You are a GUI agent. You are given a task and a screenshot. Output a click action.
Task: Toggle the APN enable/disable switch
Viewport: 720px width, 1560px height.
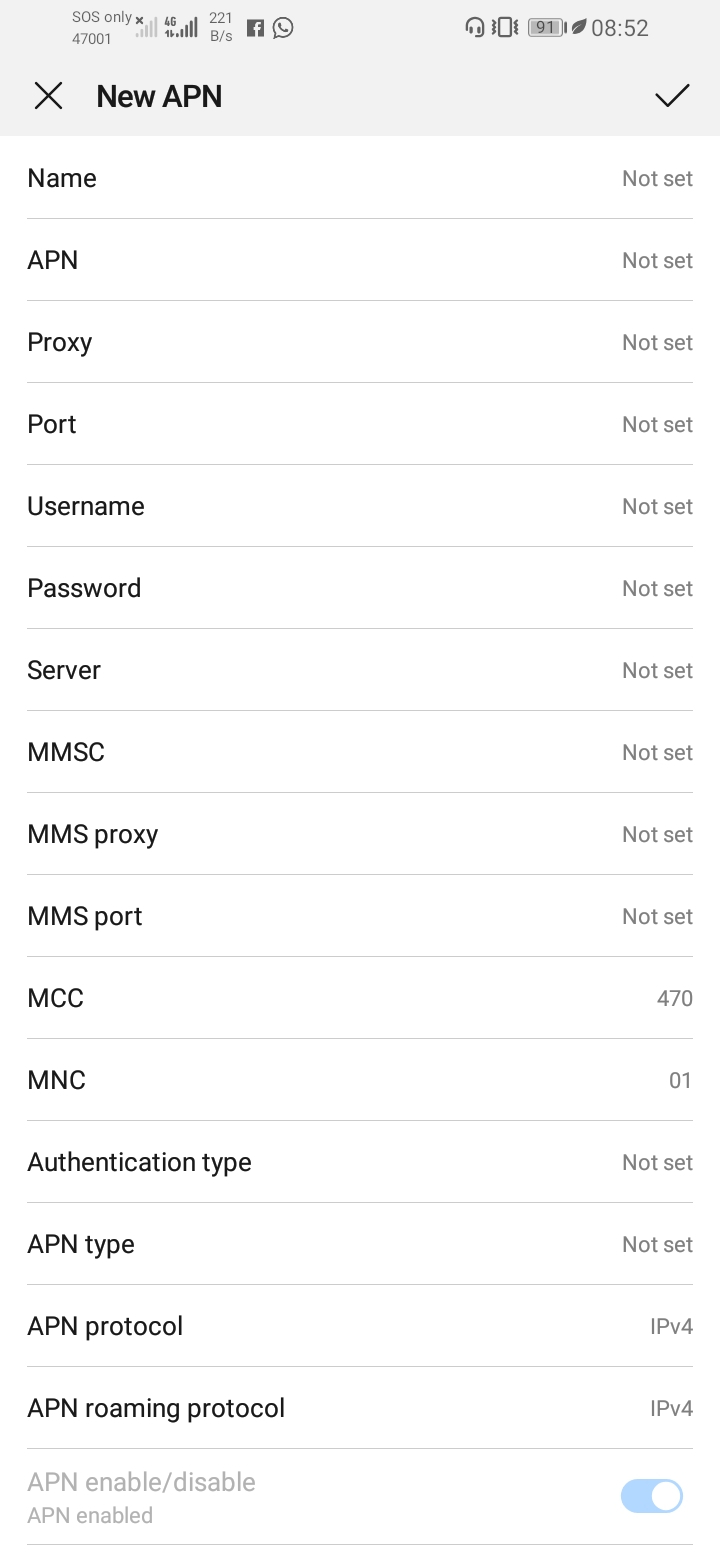[652, 1496]
